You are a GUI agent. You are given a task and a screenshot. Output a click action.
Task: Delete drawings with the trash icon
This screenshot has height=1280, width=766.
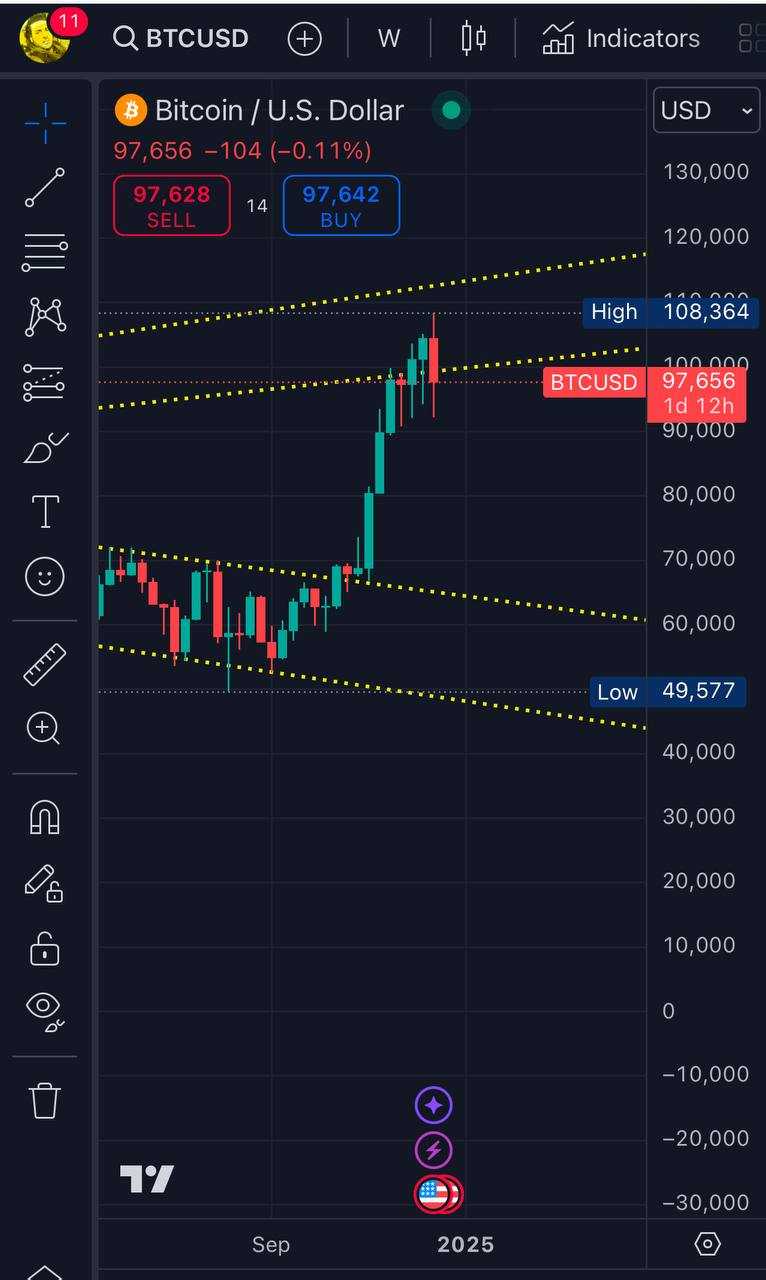coord(45,1100)
